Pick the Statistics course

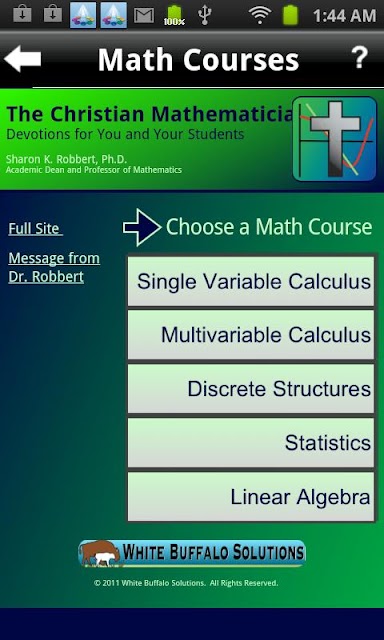coord(251,442)
